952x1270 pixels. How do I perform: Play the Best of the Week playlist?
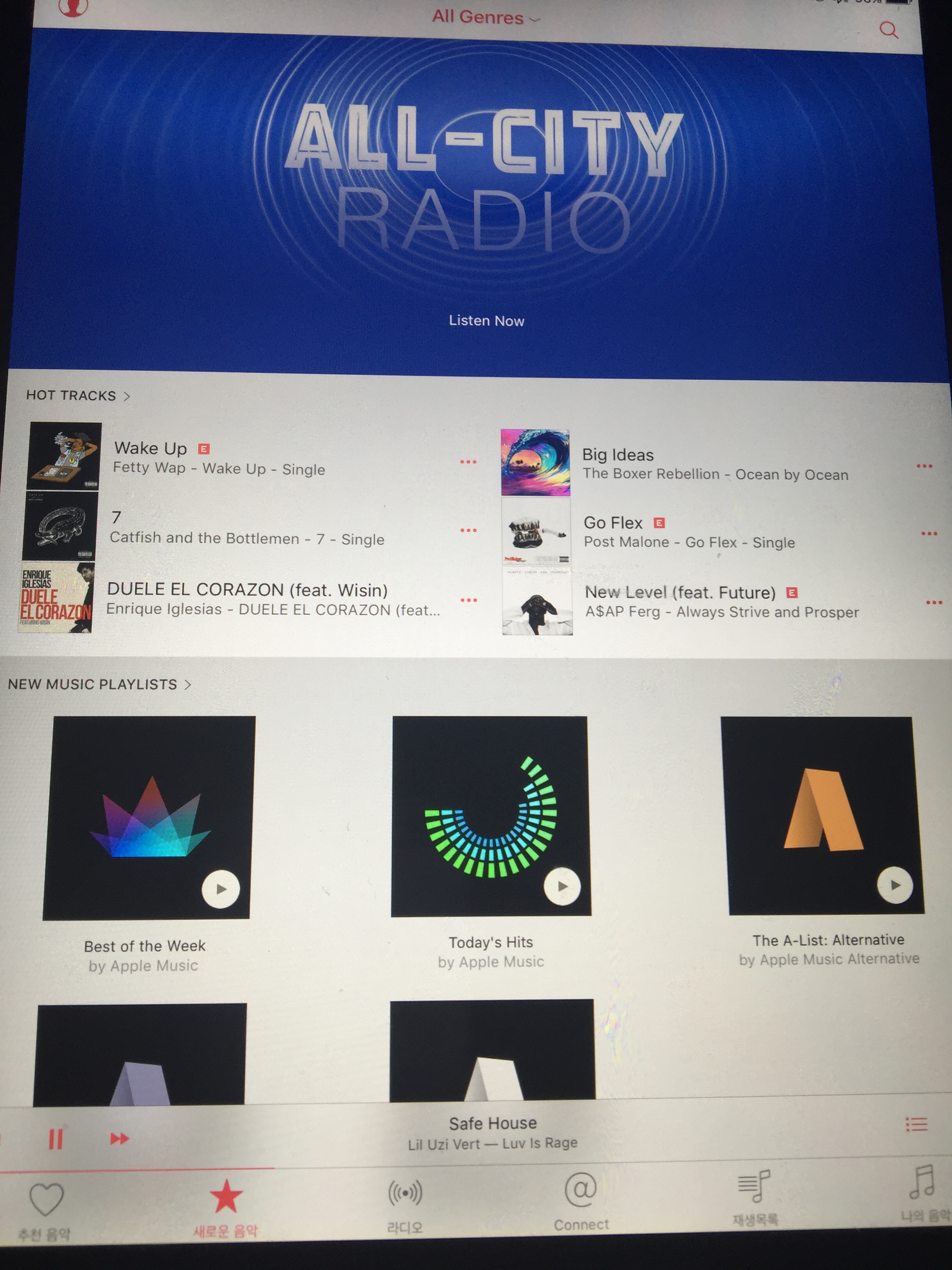click(x=221, y=889)
